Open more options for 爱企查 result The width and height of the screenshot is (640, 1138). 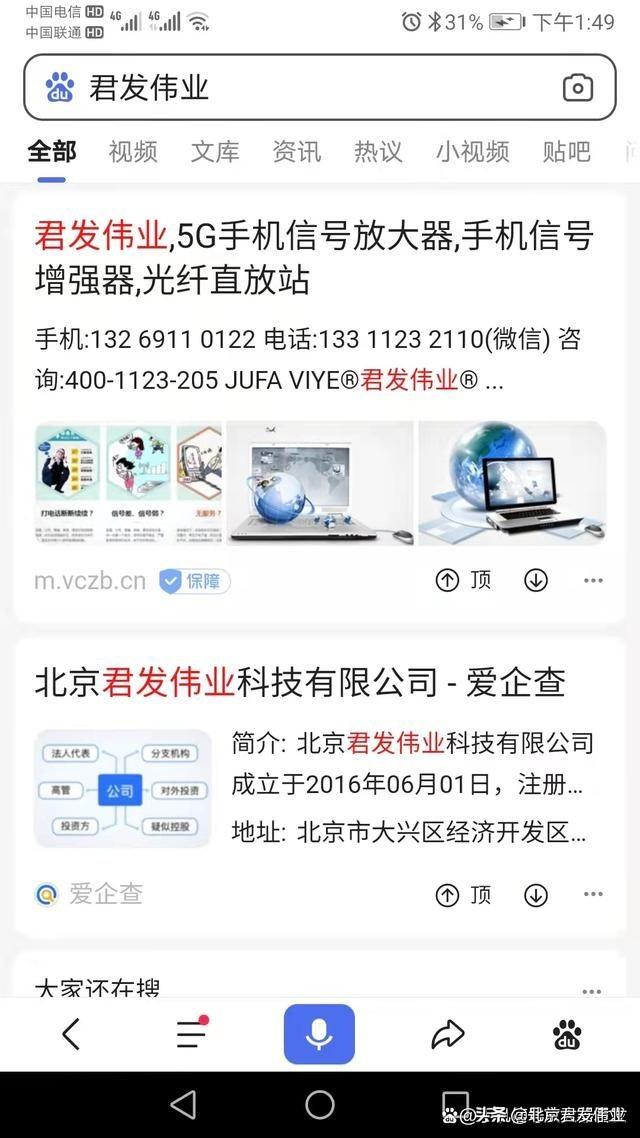(593, 895)
